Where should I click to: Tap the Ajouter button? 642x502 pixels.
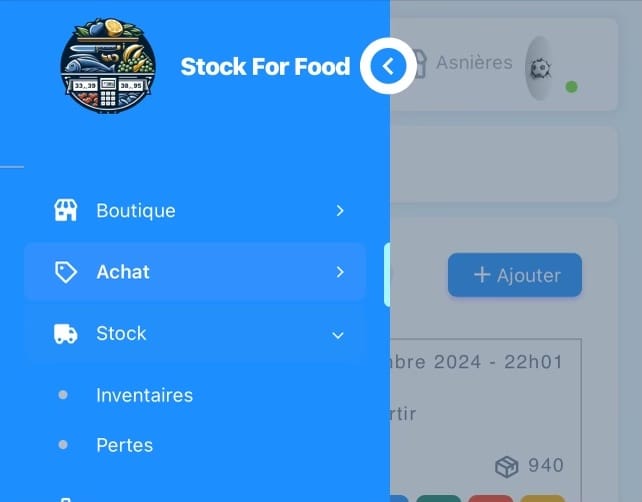coord(515,275)
